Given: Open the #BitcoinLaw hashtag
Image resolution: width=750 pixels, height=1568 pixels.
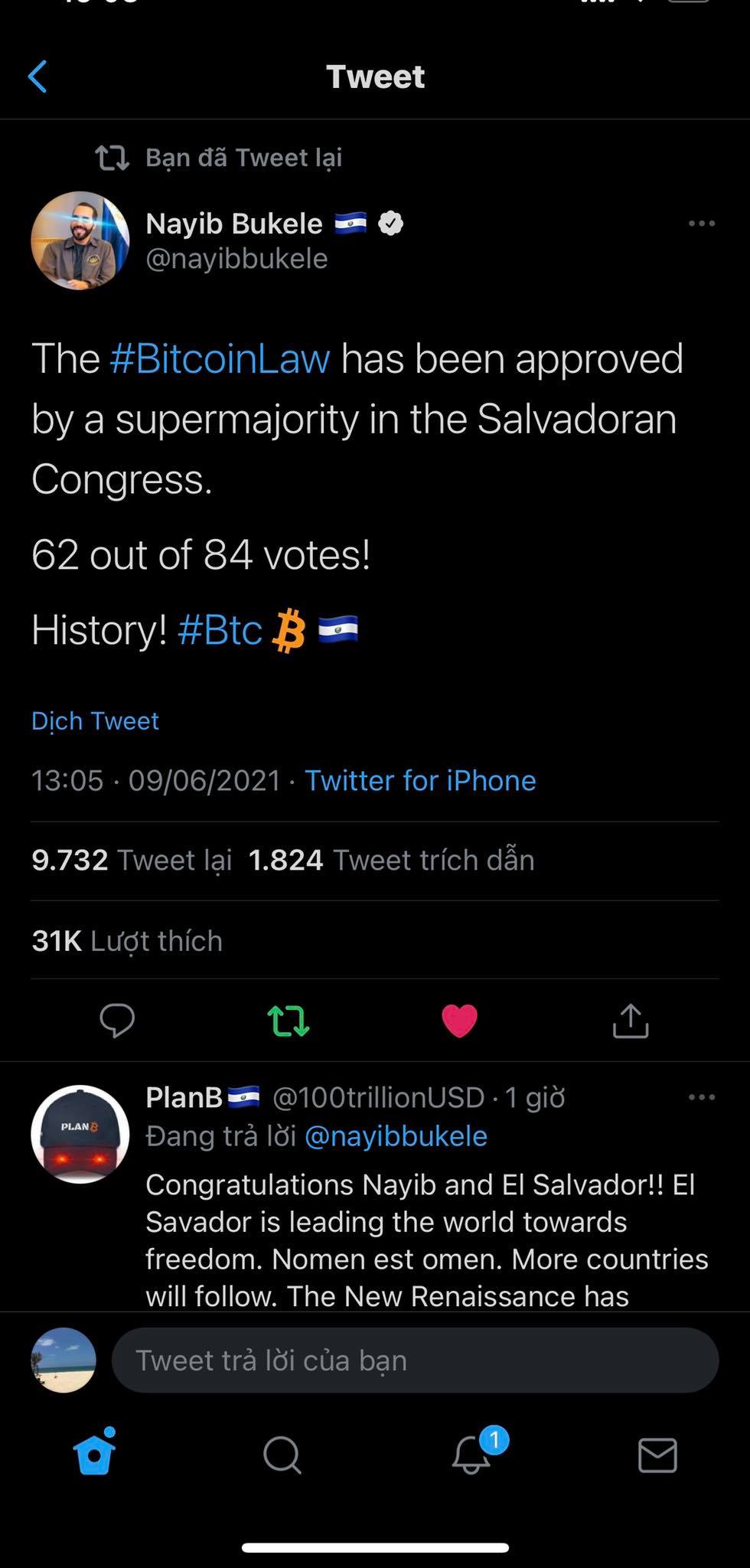Looking at the screenshot, I should tap(220, 359).
